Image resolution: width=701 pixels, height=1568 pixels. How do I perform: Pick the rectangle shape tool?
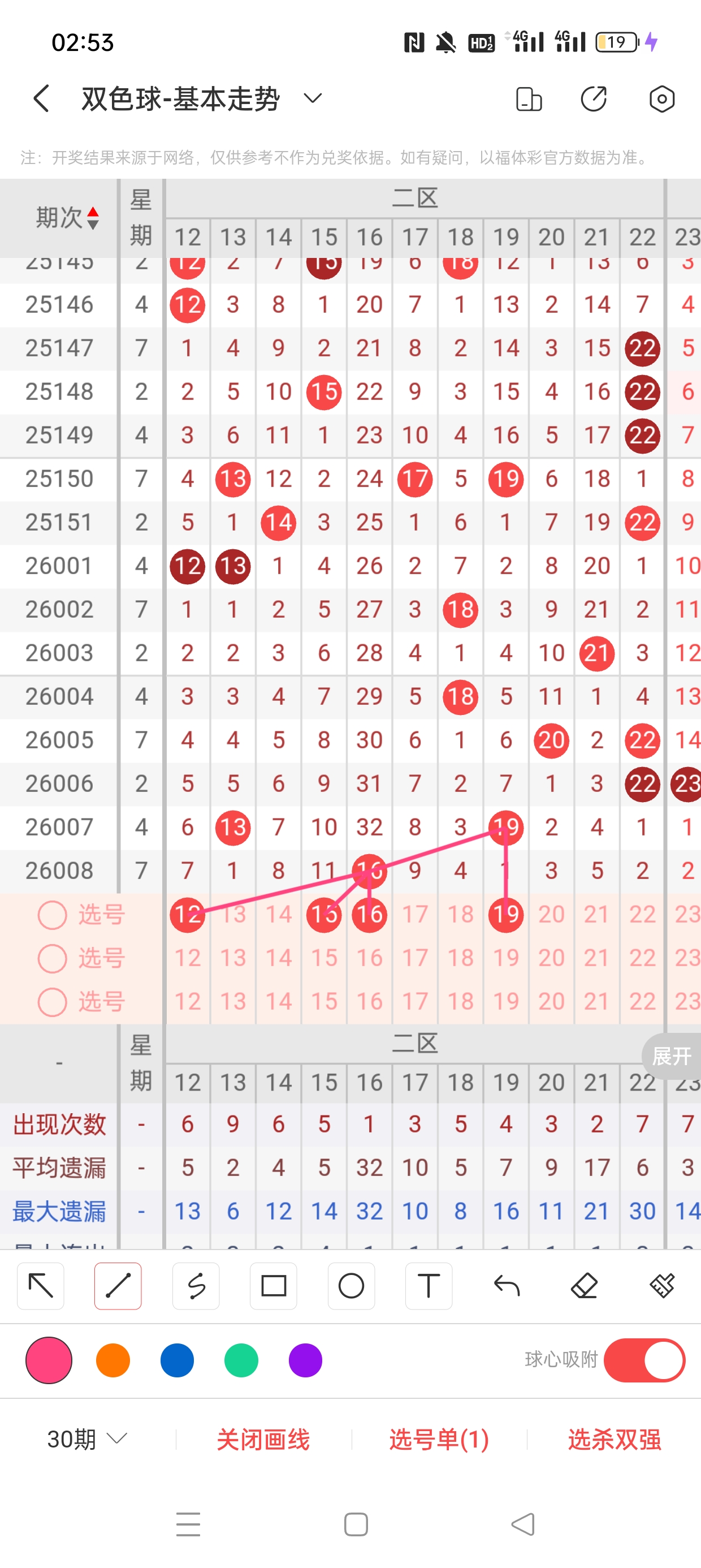tap(273, 1286)
